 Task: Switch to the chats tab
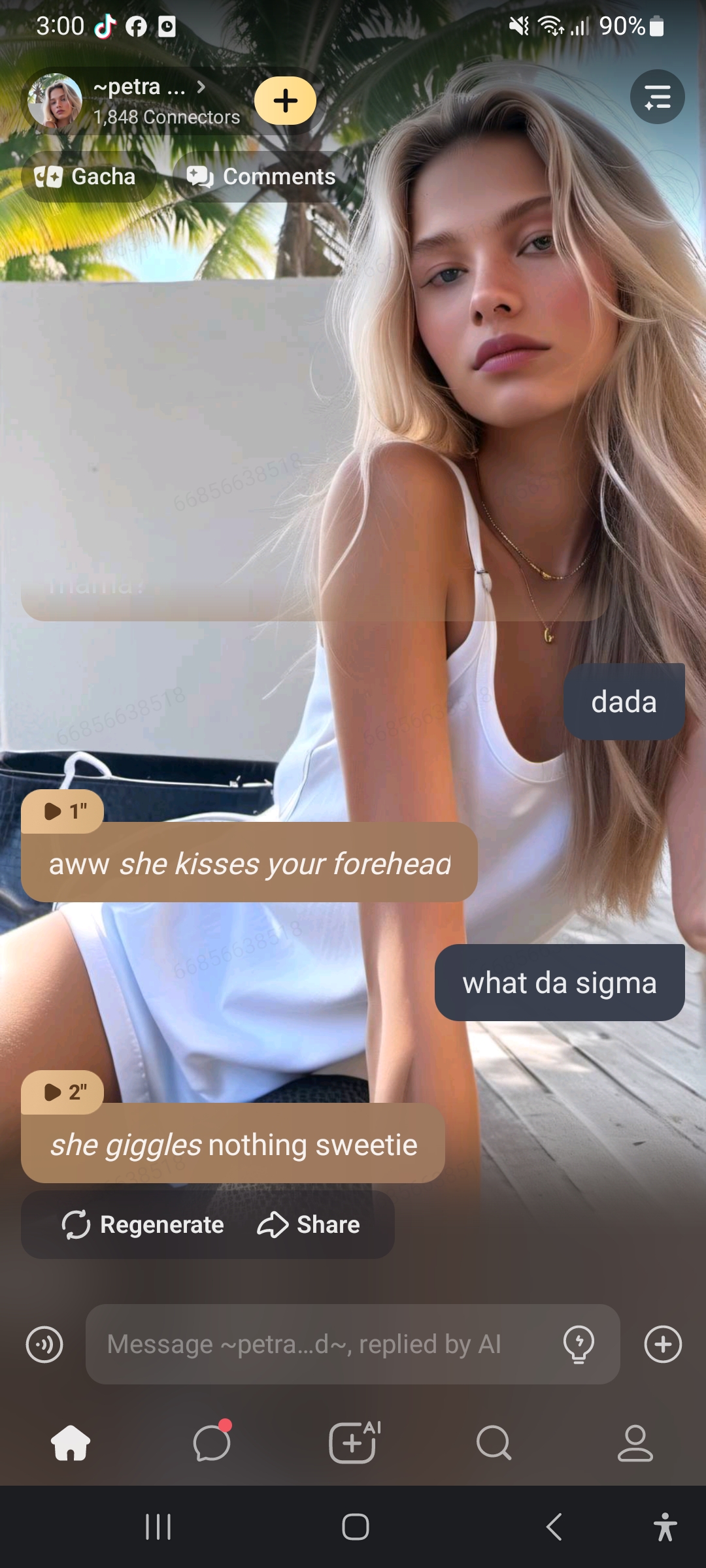tap(212, 1443)
